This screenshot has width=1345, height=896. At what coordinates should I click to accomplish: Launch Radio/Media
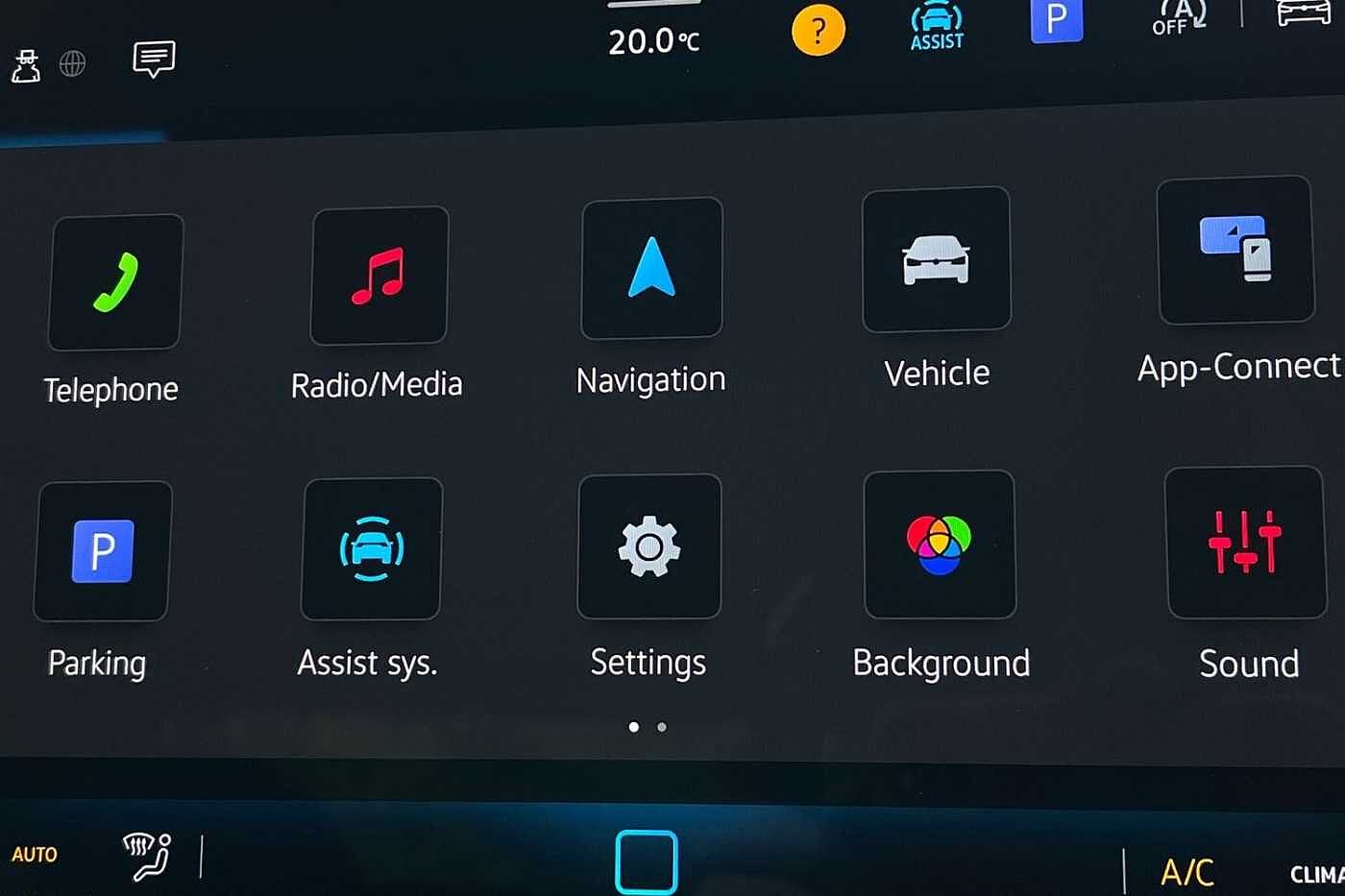379,276
